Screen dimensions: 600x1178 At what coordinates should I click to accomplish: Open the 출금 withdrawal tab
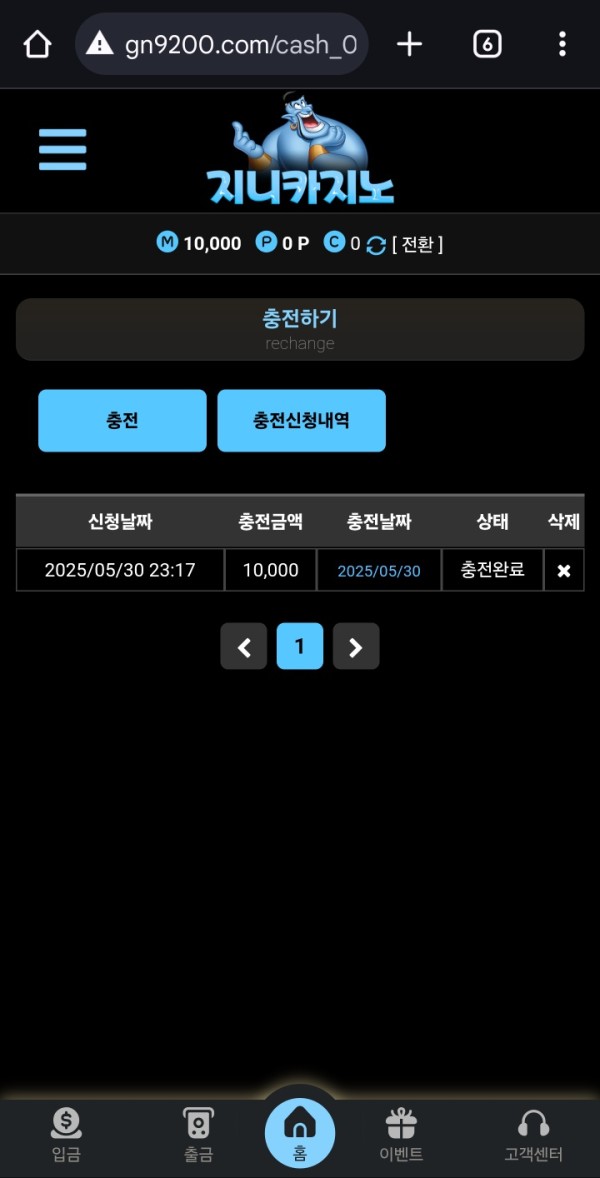198,1136
